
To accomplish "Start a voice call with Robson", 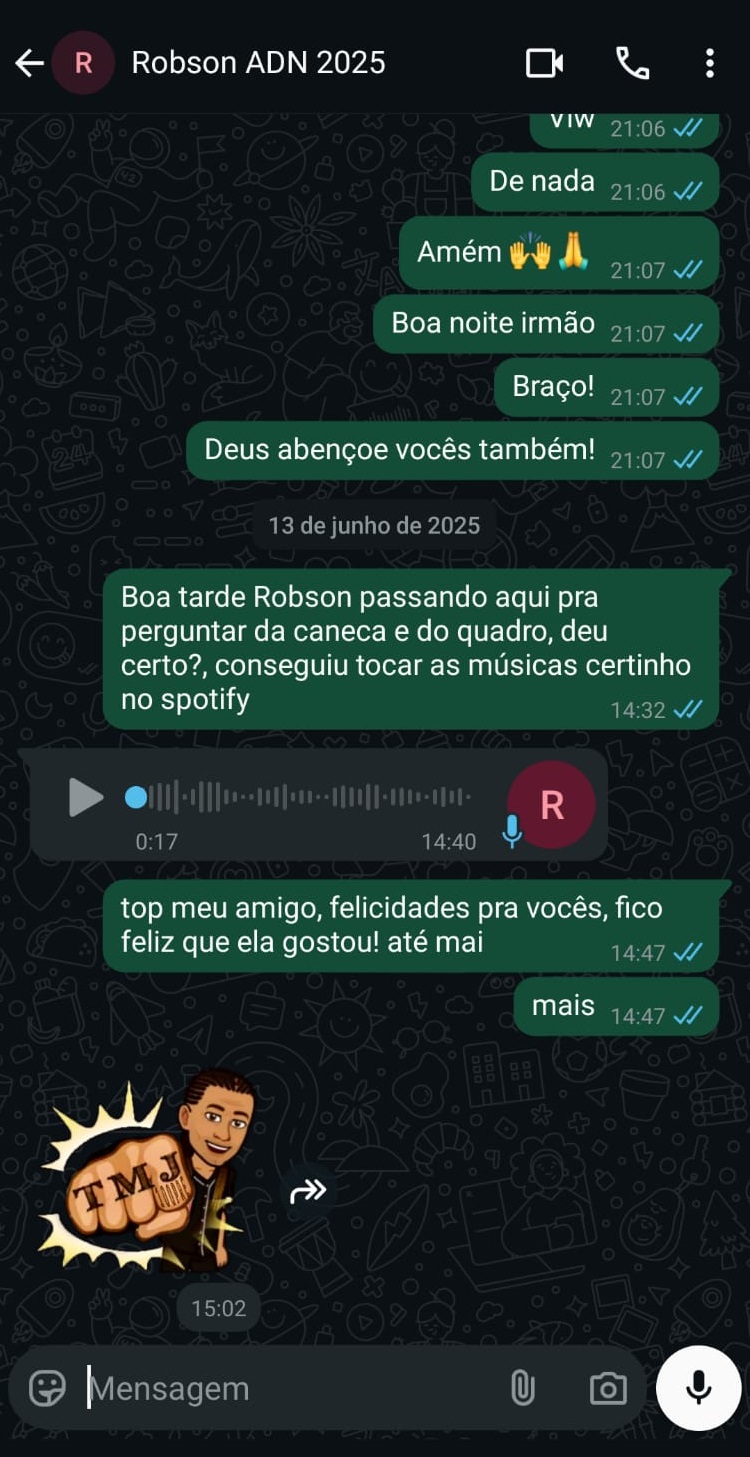I will point(632,63).
